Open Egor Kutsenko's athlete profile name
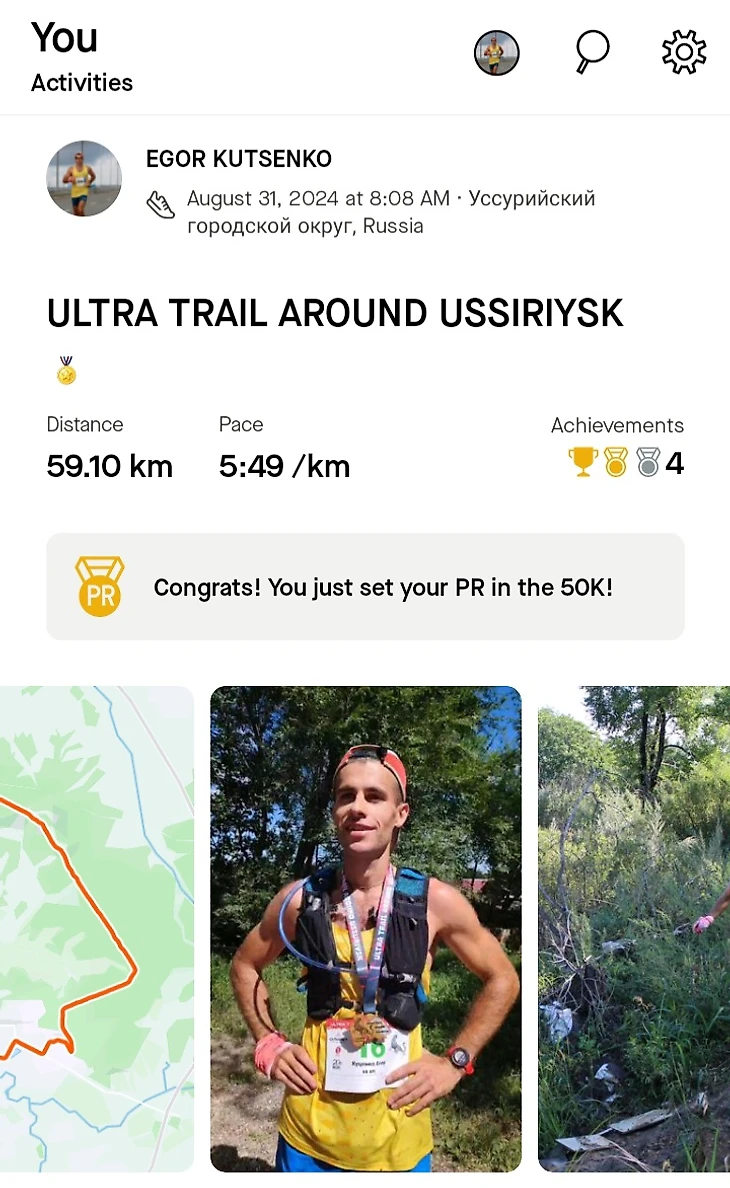730x1188 pixels. click(239, 159)
